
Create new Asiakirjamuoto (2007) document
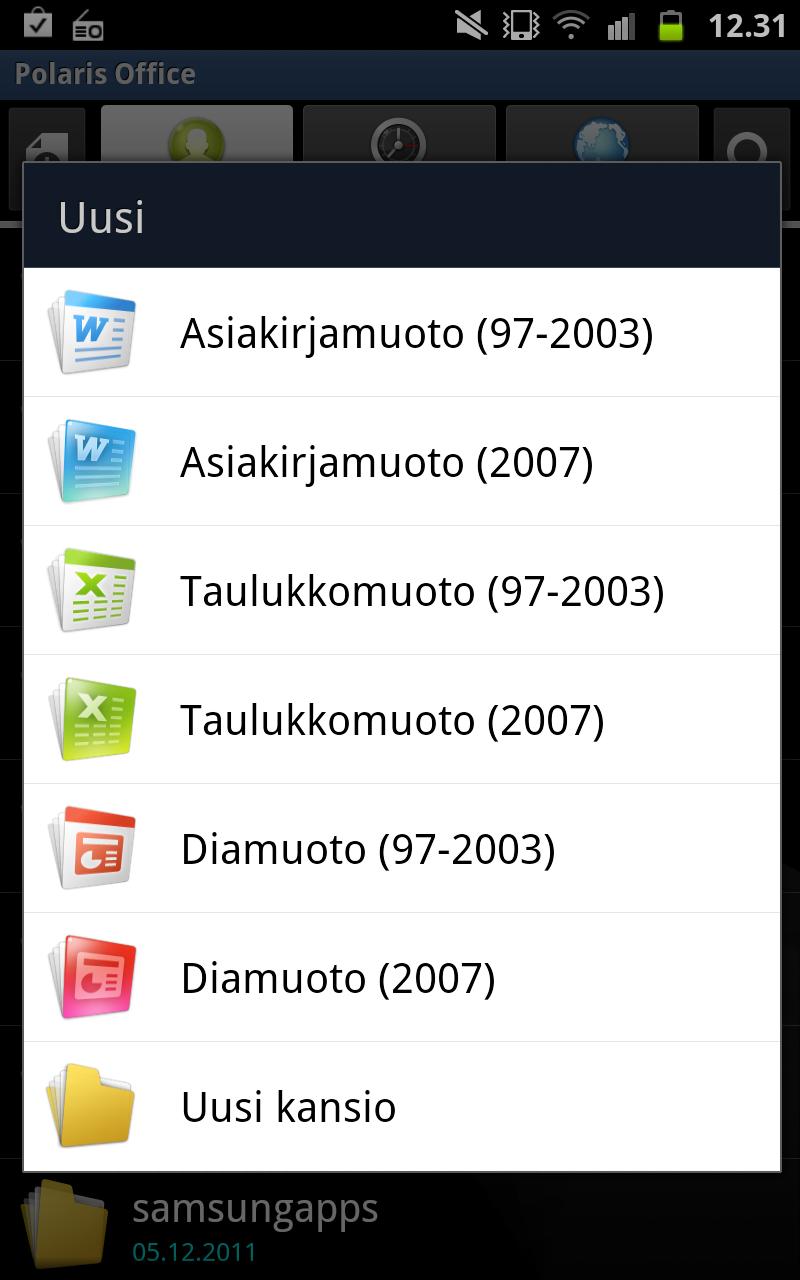(x=401, y=461)
